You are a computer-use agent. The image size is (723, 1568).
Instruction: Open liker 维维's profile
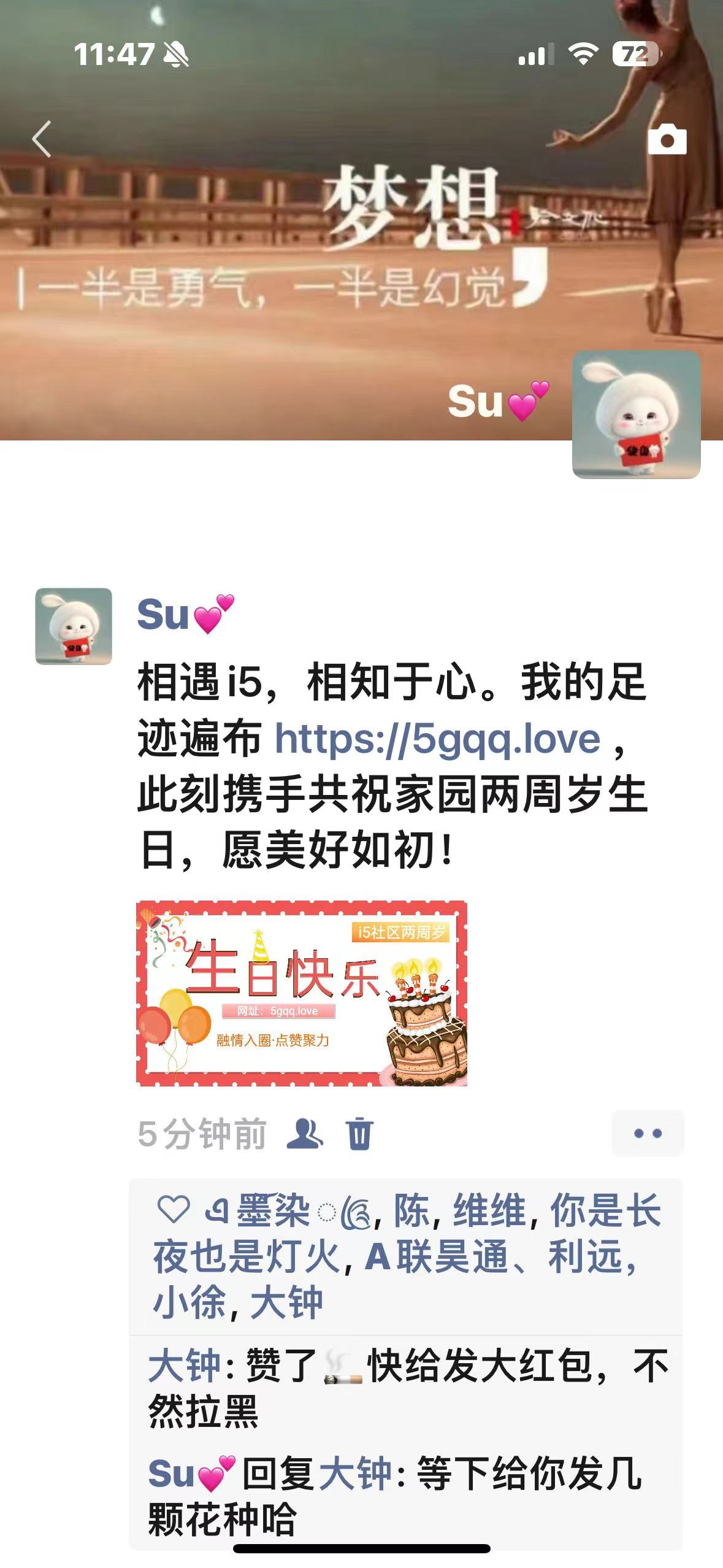click(x=489, y=1211)
